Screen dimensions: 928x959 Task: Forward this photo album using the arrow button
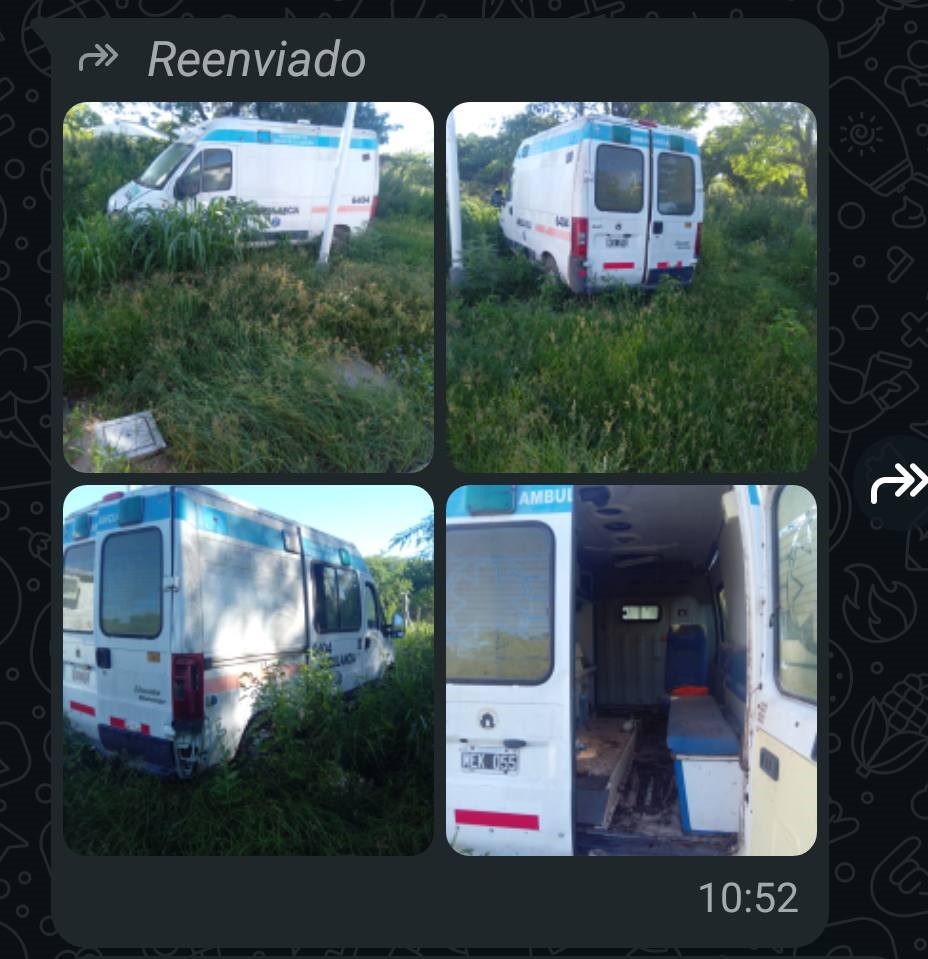pos(897,484)
